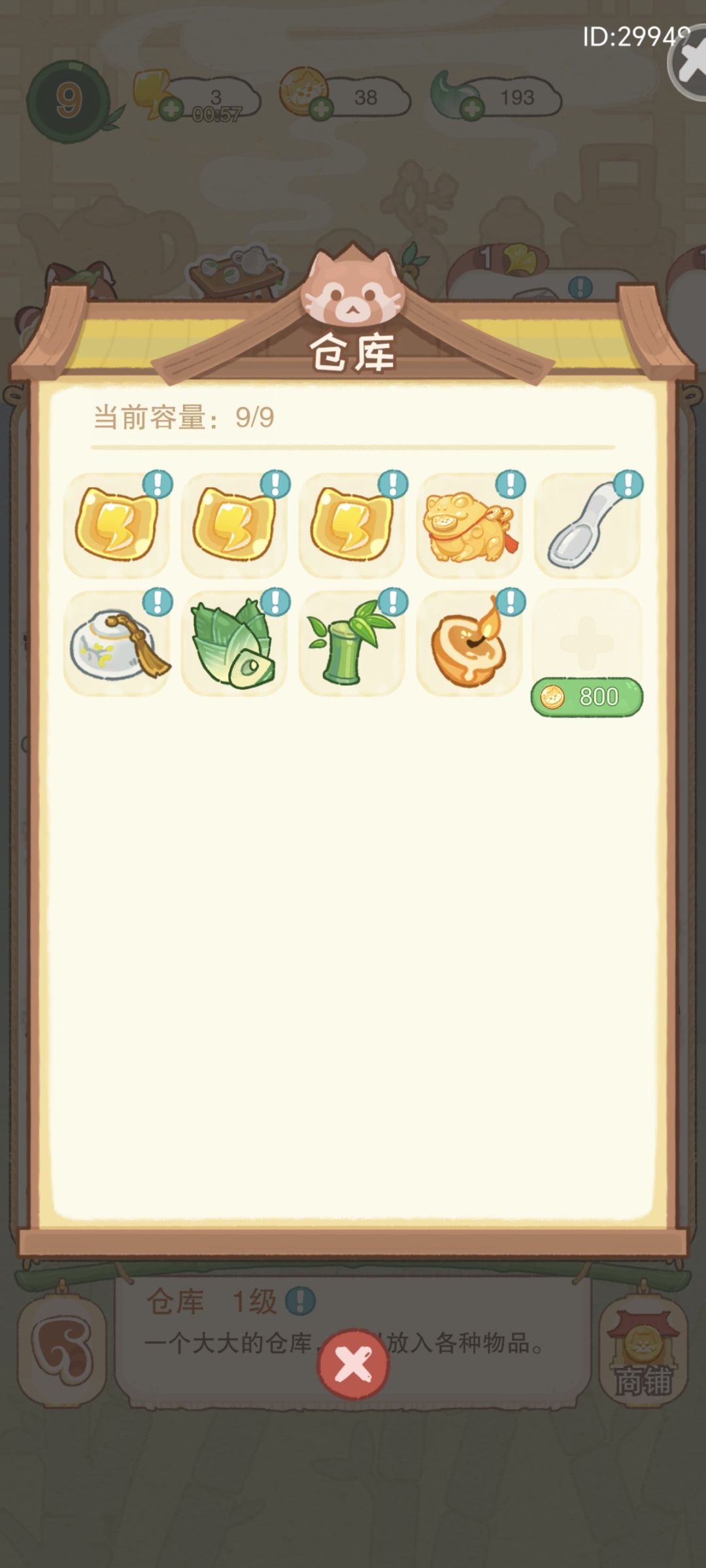Unlock new storage slot for 800 coins
The height and width of the screenshot is (1568, 706).
click(587, 697)
